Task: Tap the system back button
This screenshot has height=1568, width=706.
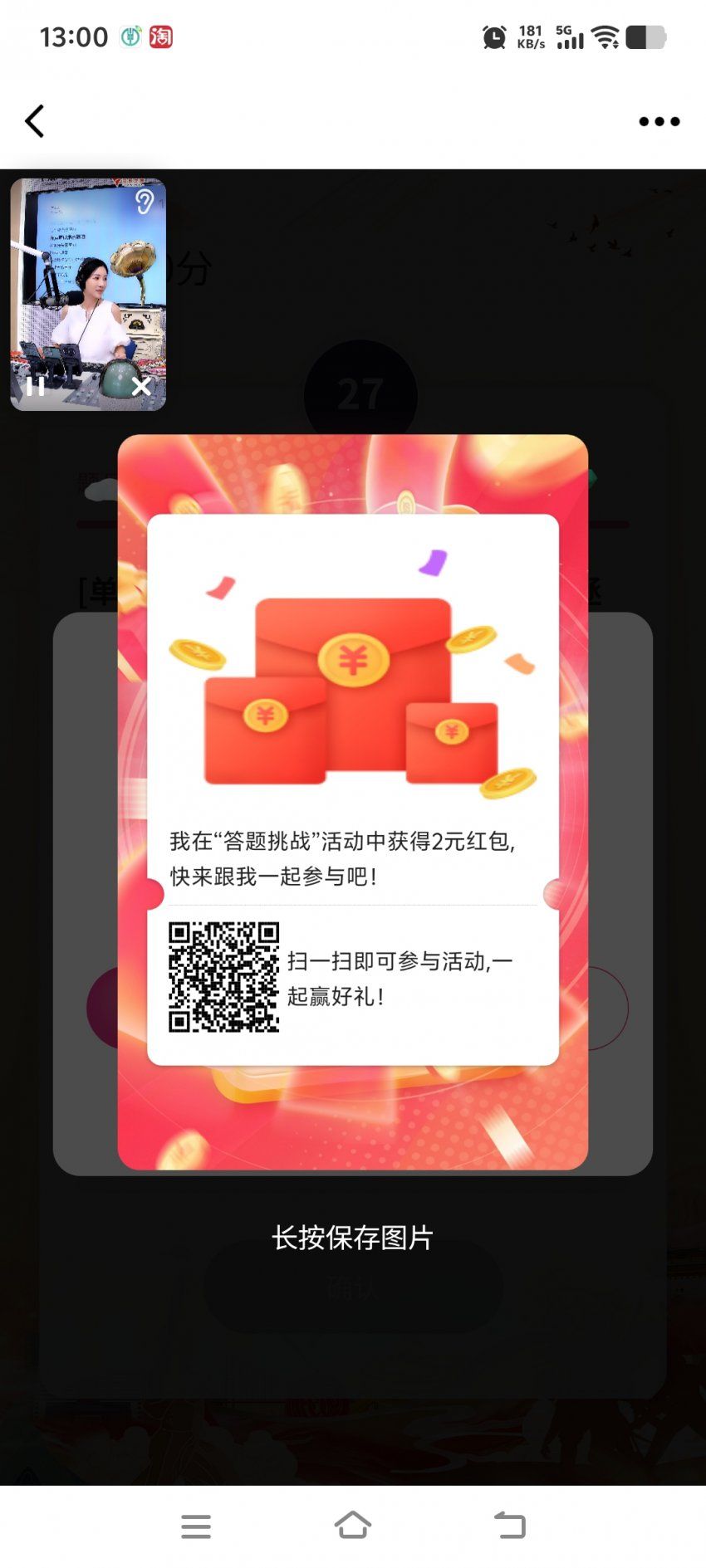Action: (x=510, y=1526)
